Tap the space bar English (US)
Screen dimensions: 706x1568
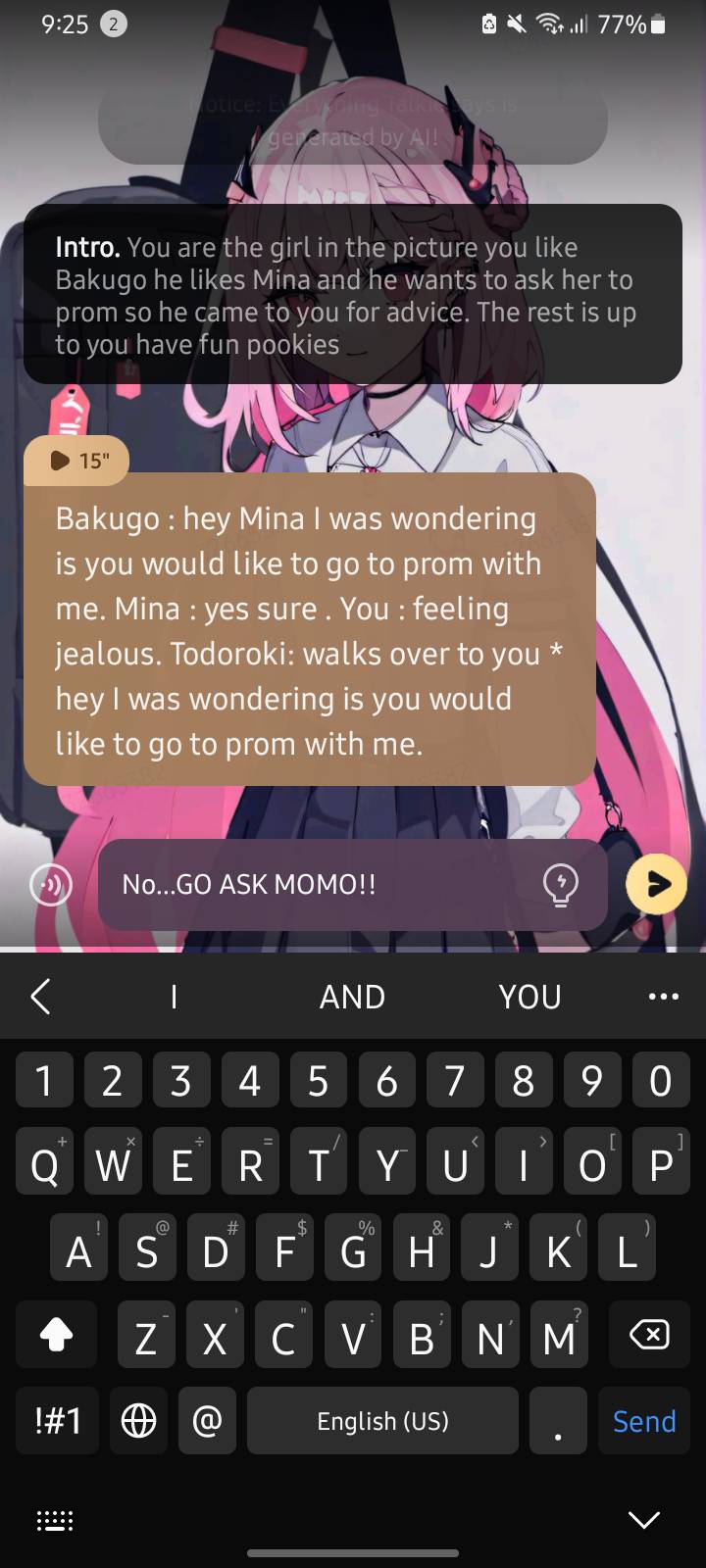(382, 1420)
